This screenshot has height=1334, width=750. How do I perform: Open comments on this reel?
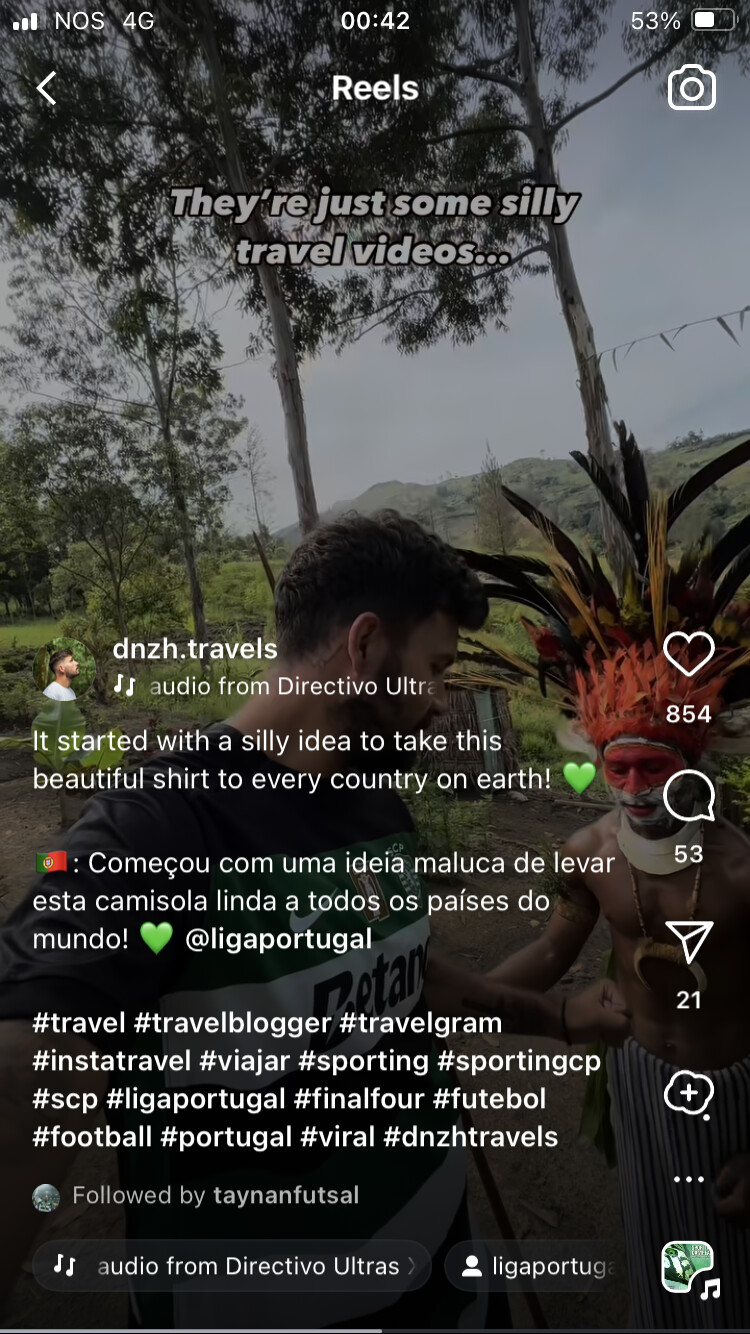tap(689, 796)
